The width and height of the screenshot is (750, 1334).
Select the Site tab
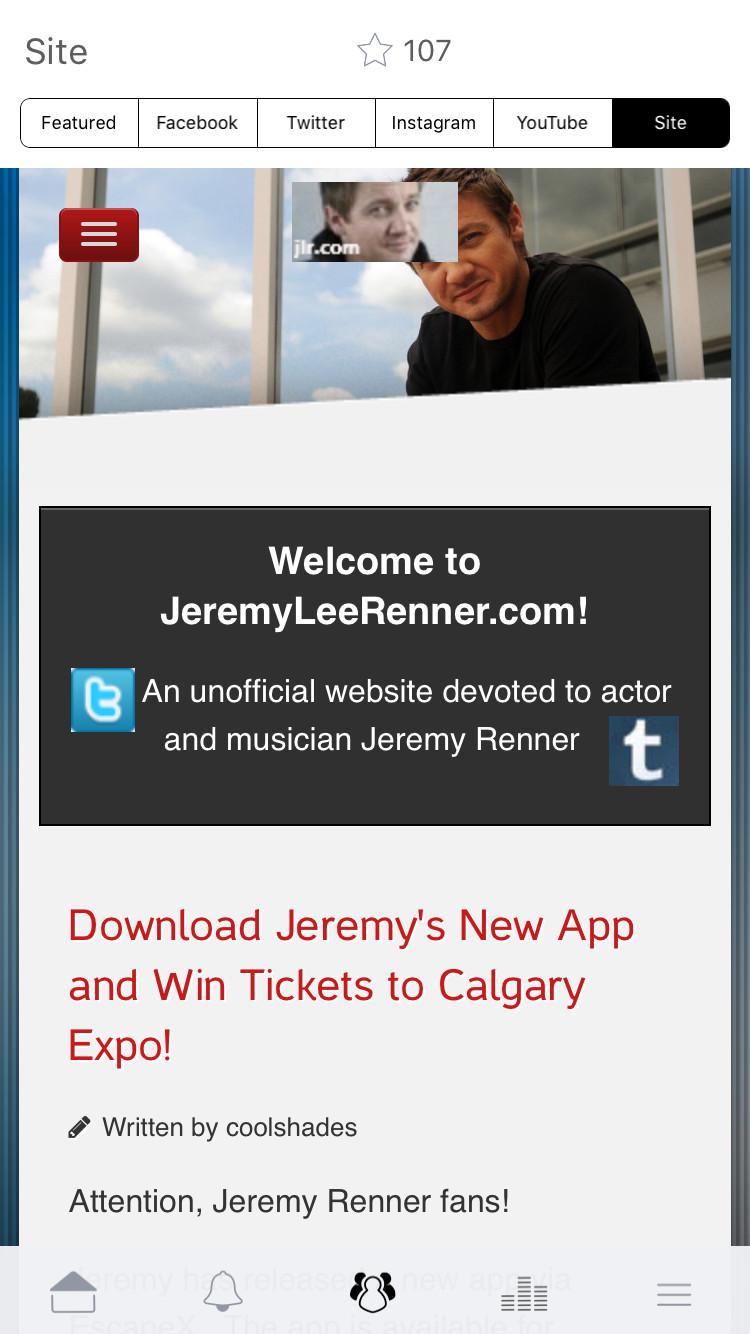pos(670,123)
